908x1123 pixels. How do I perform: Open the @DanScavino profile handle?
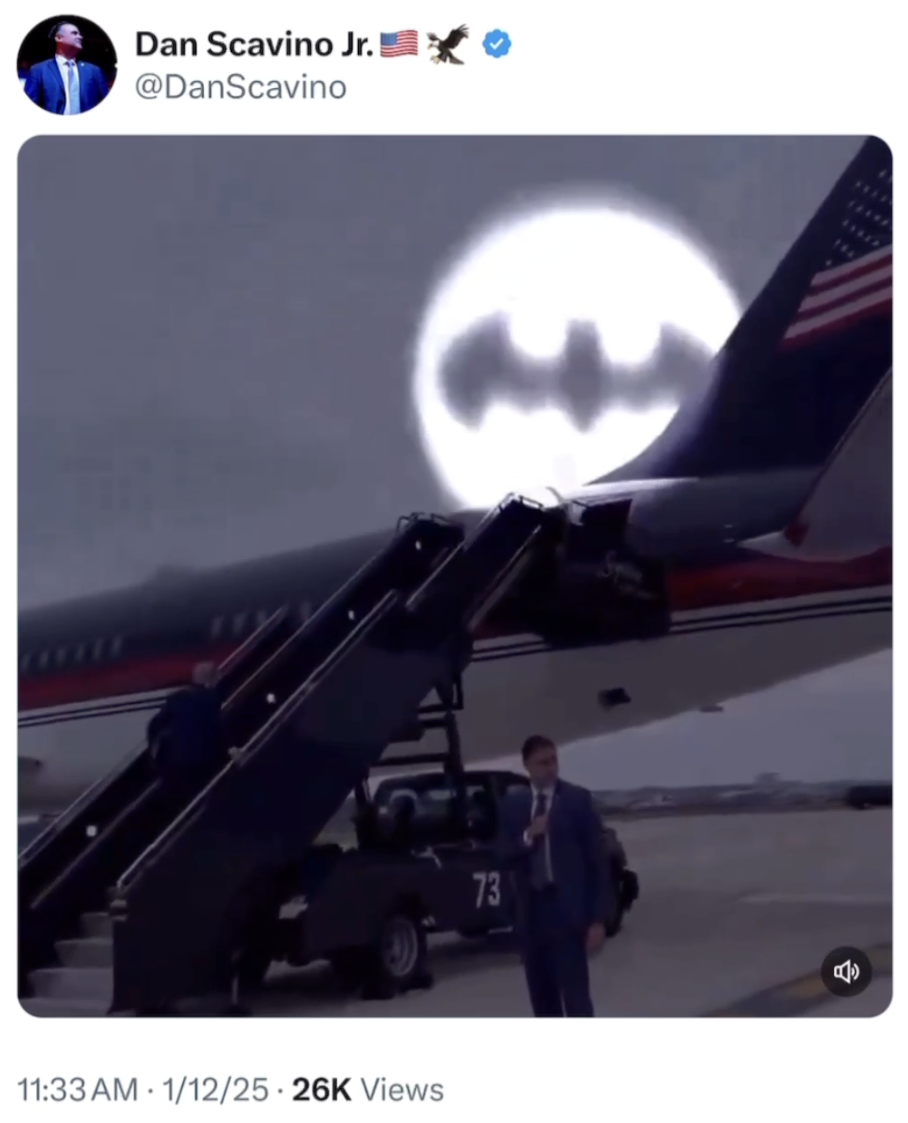pyautogui.click(x=240, y=88)
